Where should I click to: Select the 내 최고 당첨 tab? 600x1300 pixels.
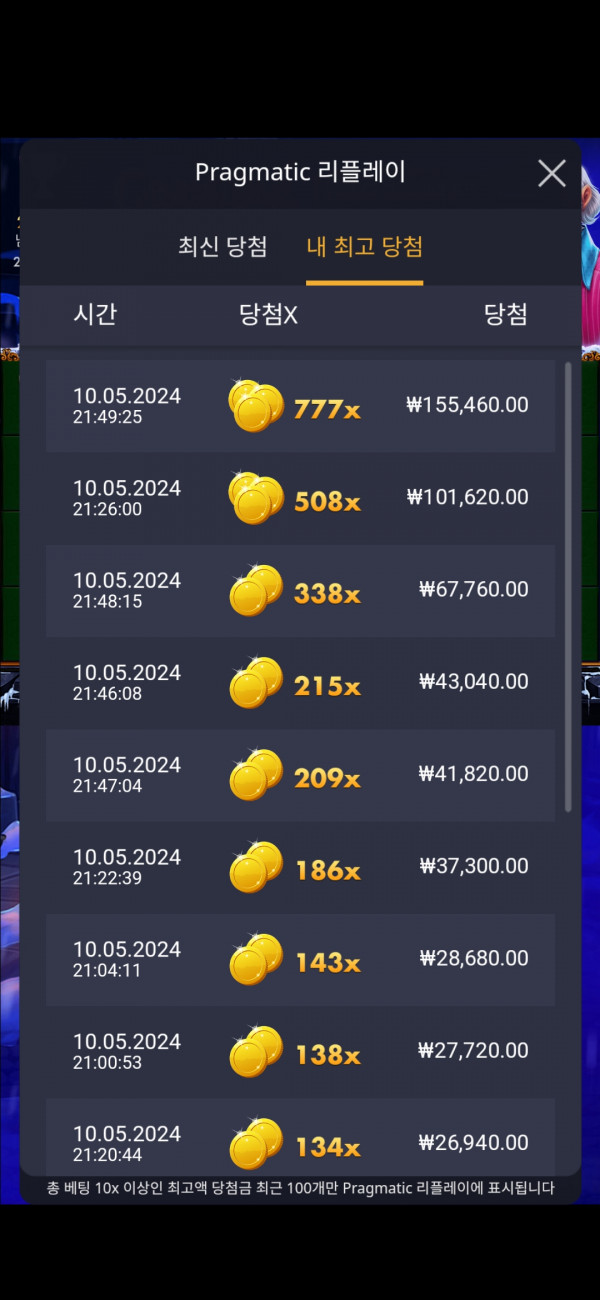364,247
